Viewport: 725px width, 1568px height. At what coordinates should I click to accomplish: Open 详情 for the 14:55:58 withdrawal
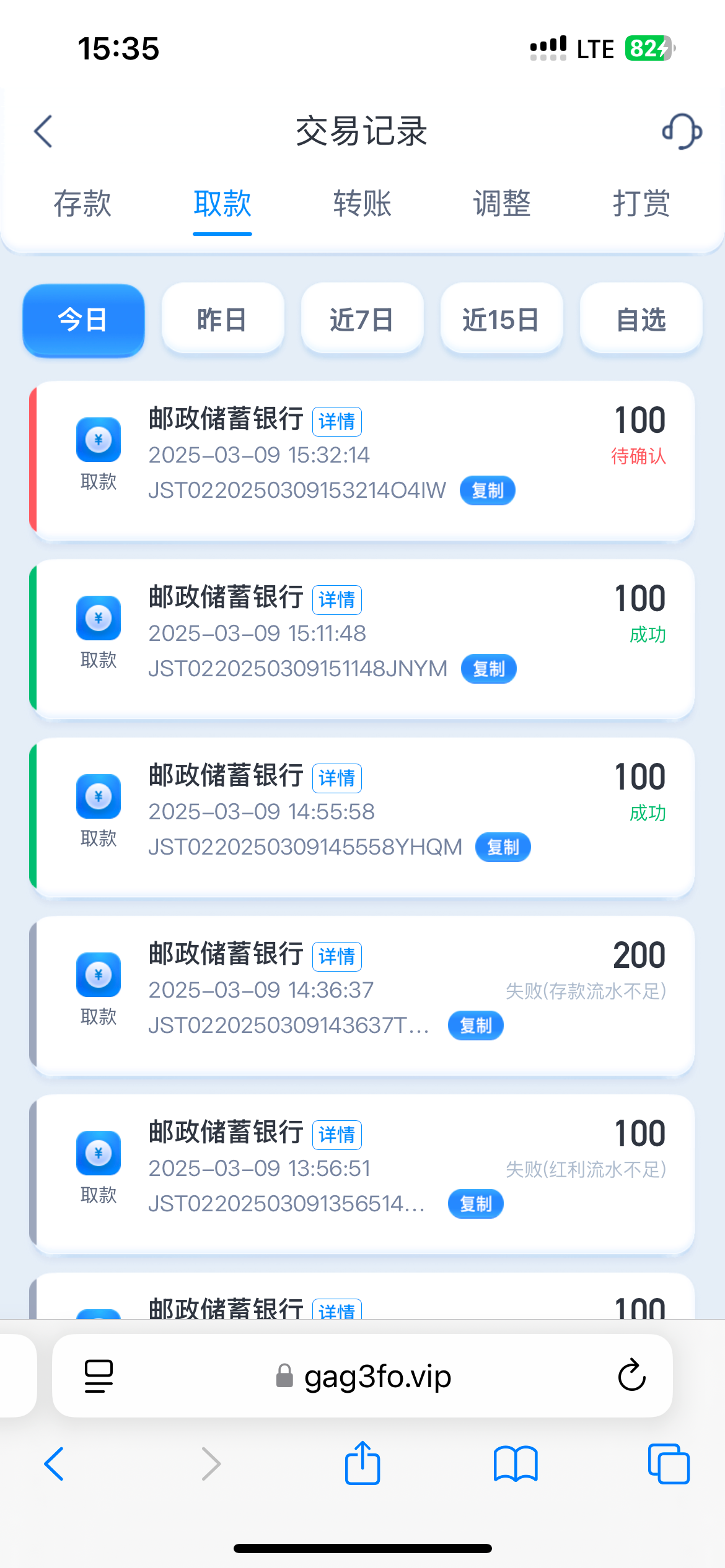[x=336, y=778]
